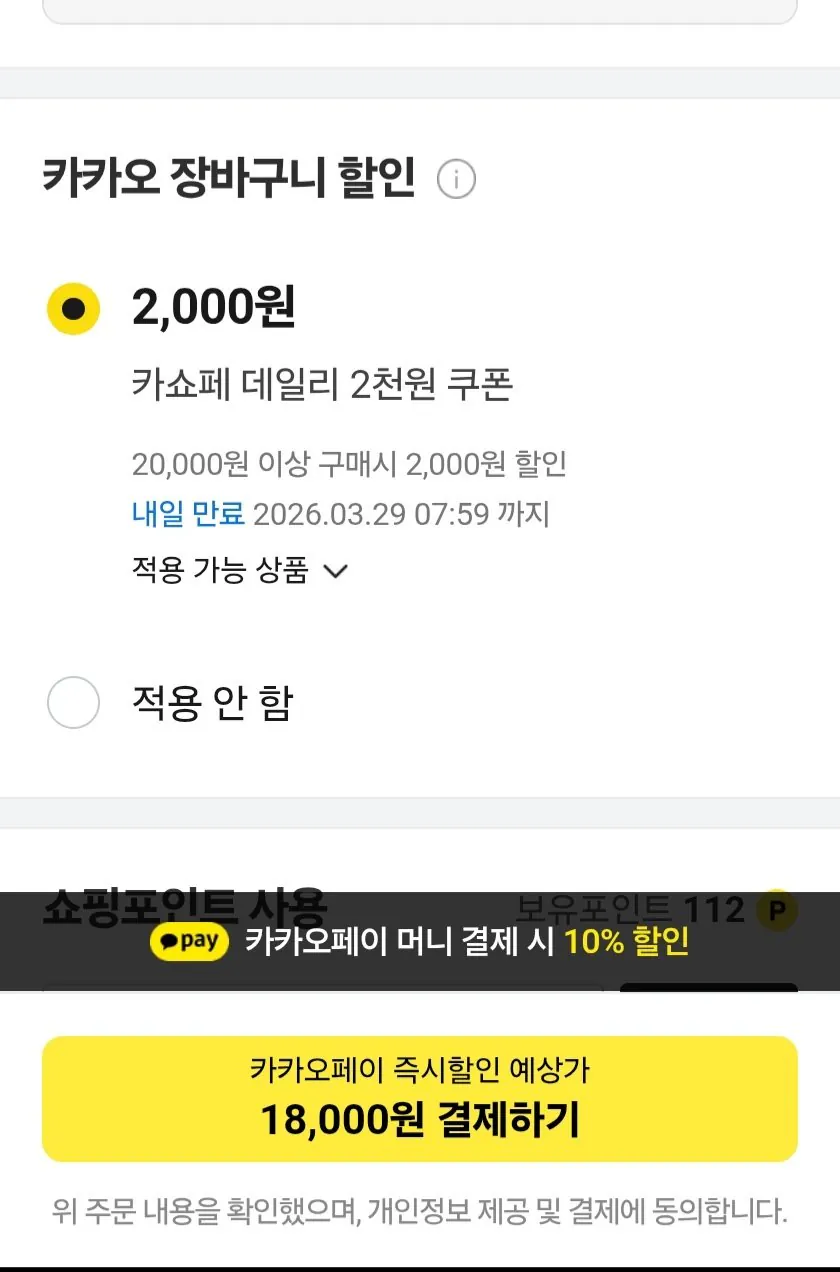840x1272 pixels.
Task: Click the chevron beside 적용 가능 상품
Action: (x=336, y=571)
